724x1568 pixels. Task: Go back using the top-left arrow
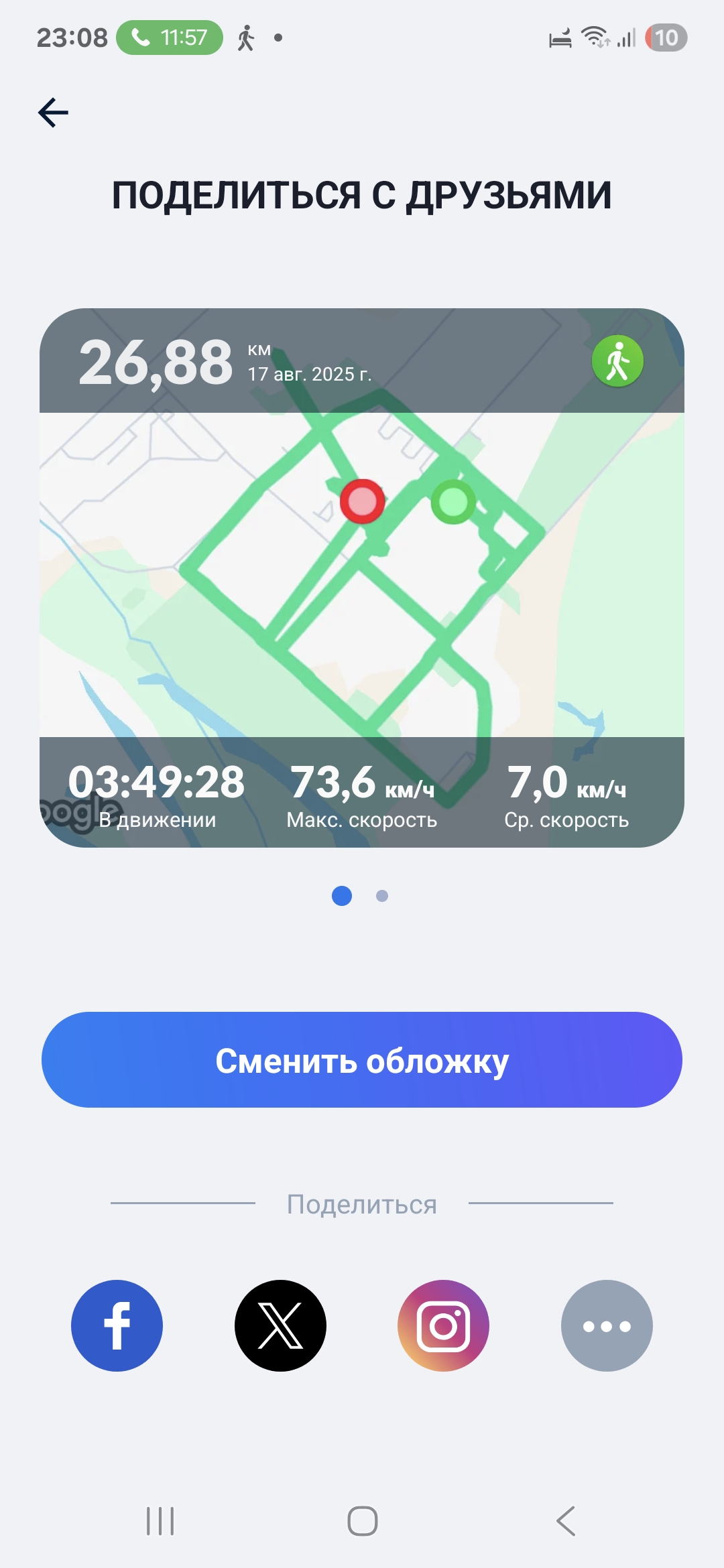(x=54, y=112)
